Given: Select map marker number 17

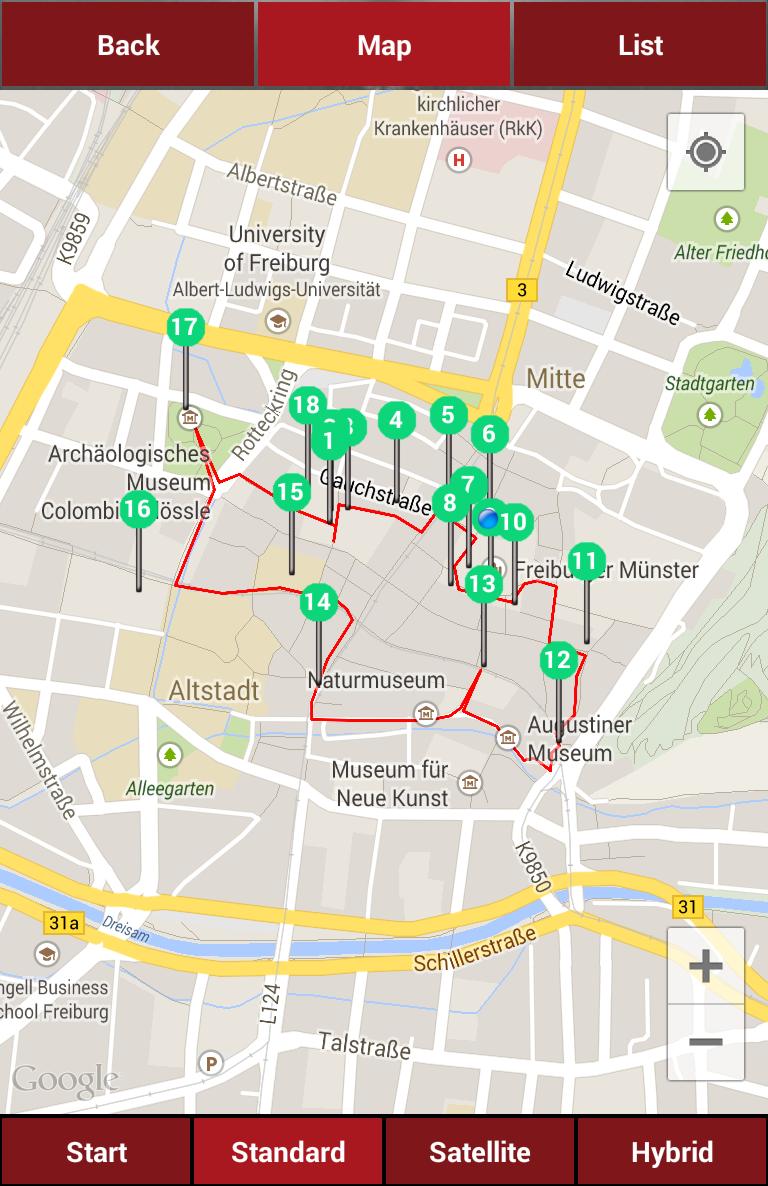Looking at the screenshot, I should coord(184,324).
